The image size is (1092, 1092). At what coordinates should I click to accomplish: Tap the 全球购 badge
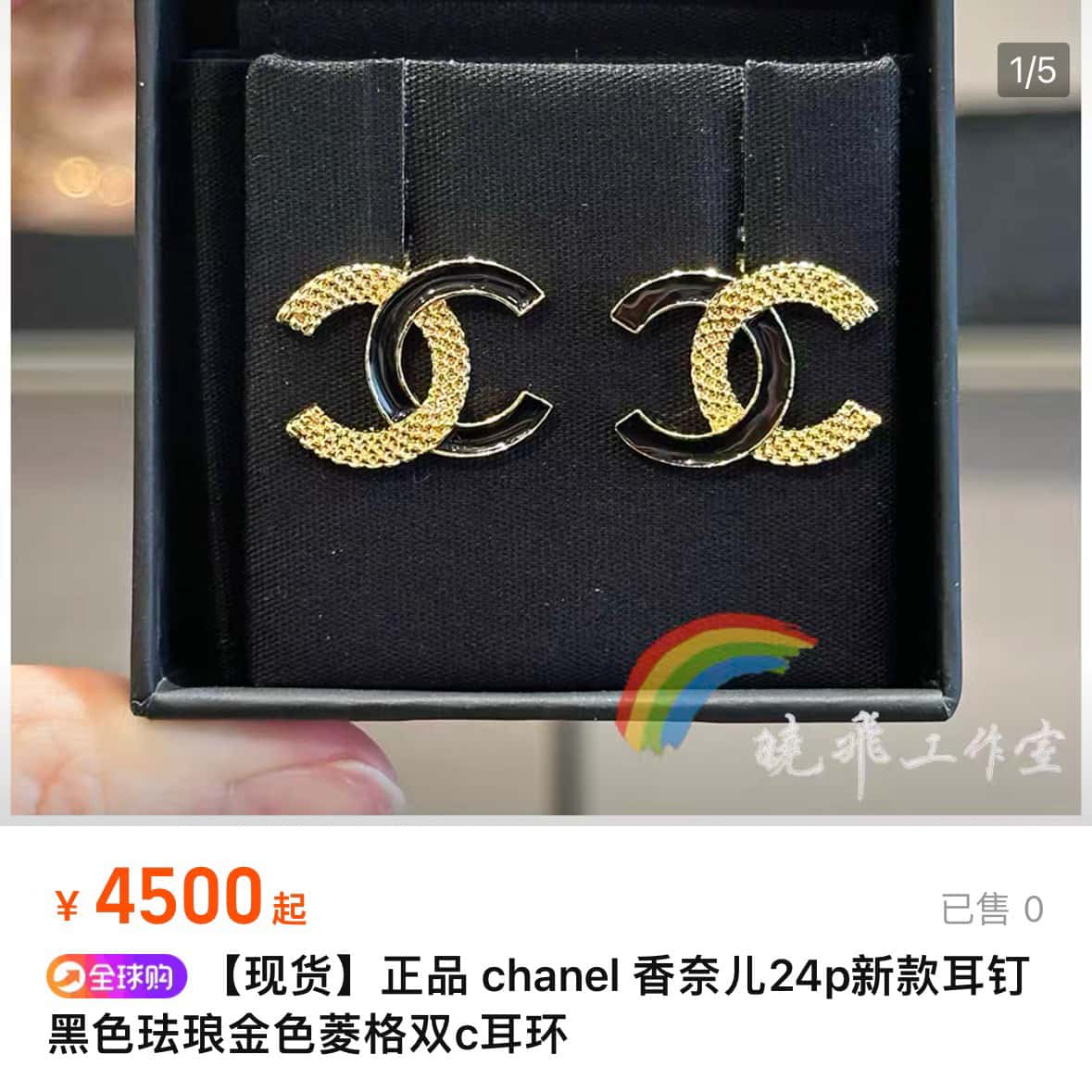118,977
